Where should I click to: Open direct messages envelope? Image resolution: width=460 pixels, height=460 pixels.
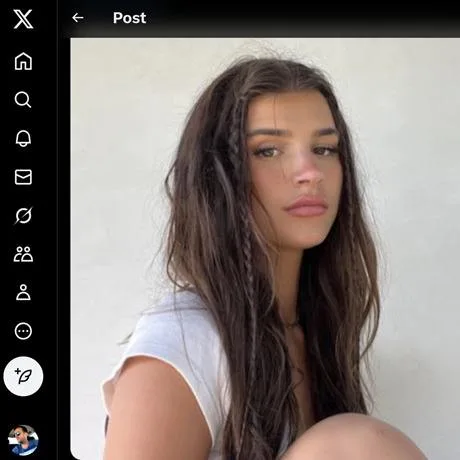tap(23, 177)
